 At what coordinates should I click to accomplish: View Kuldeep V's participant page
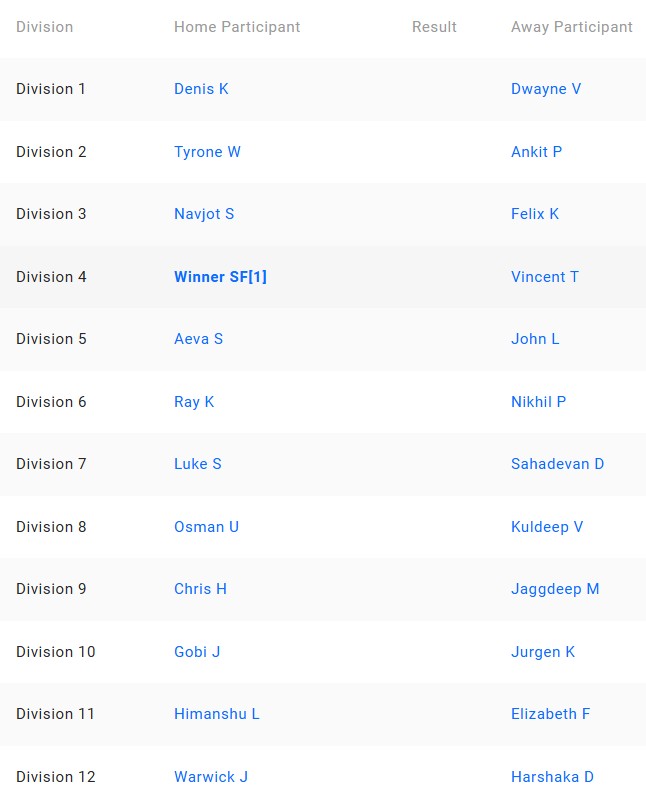click(547, 527)
